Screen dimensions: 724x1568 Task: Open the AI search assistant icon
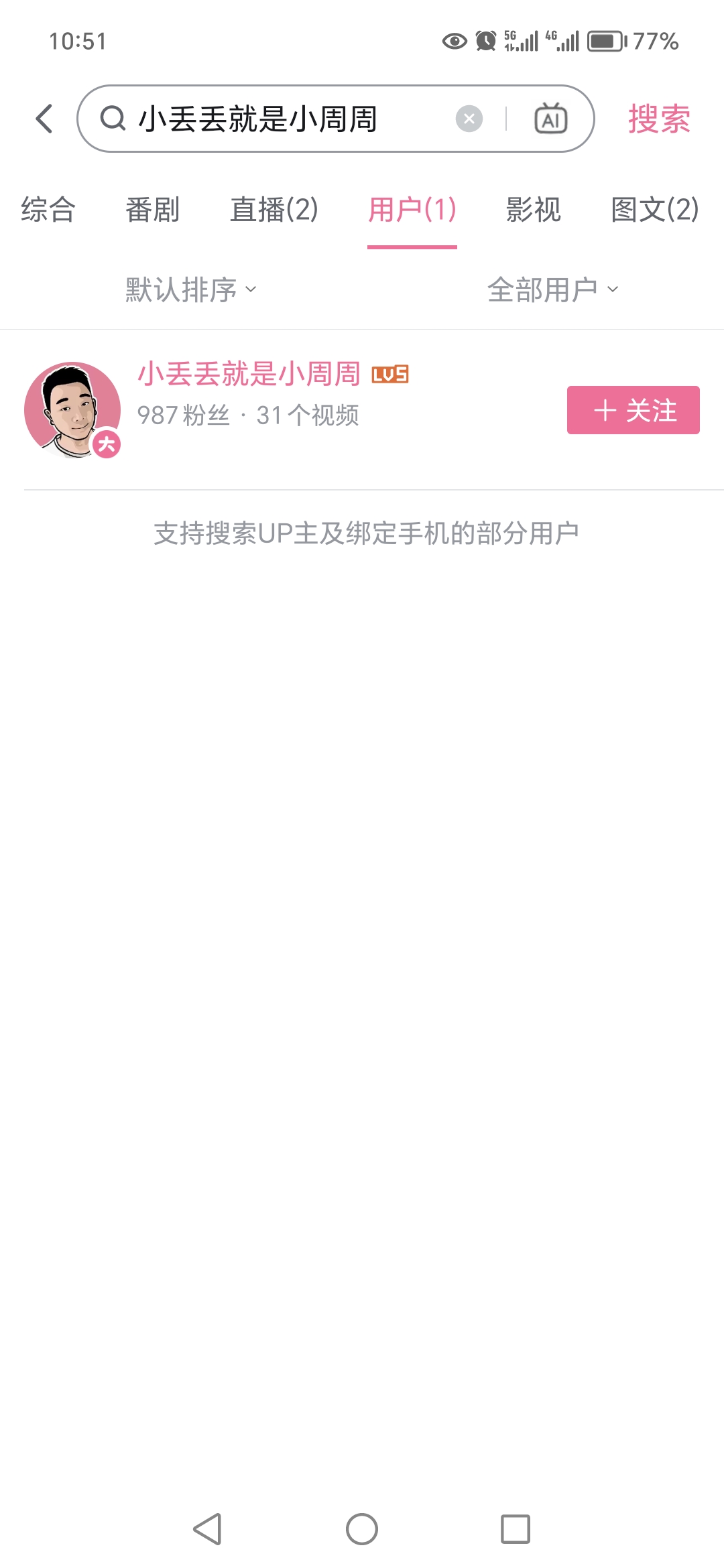550,119
